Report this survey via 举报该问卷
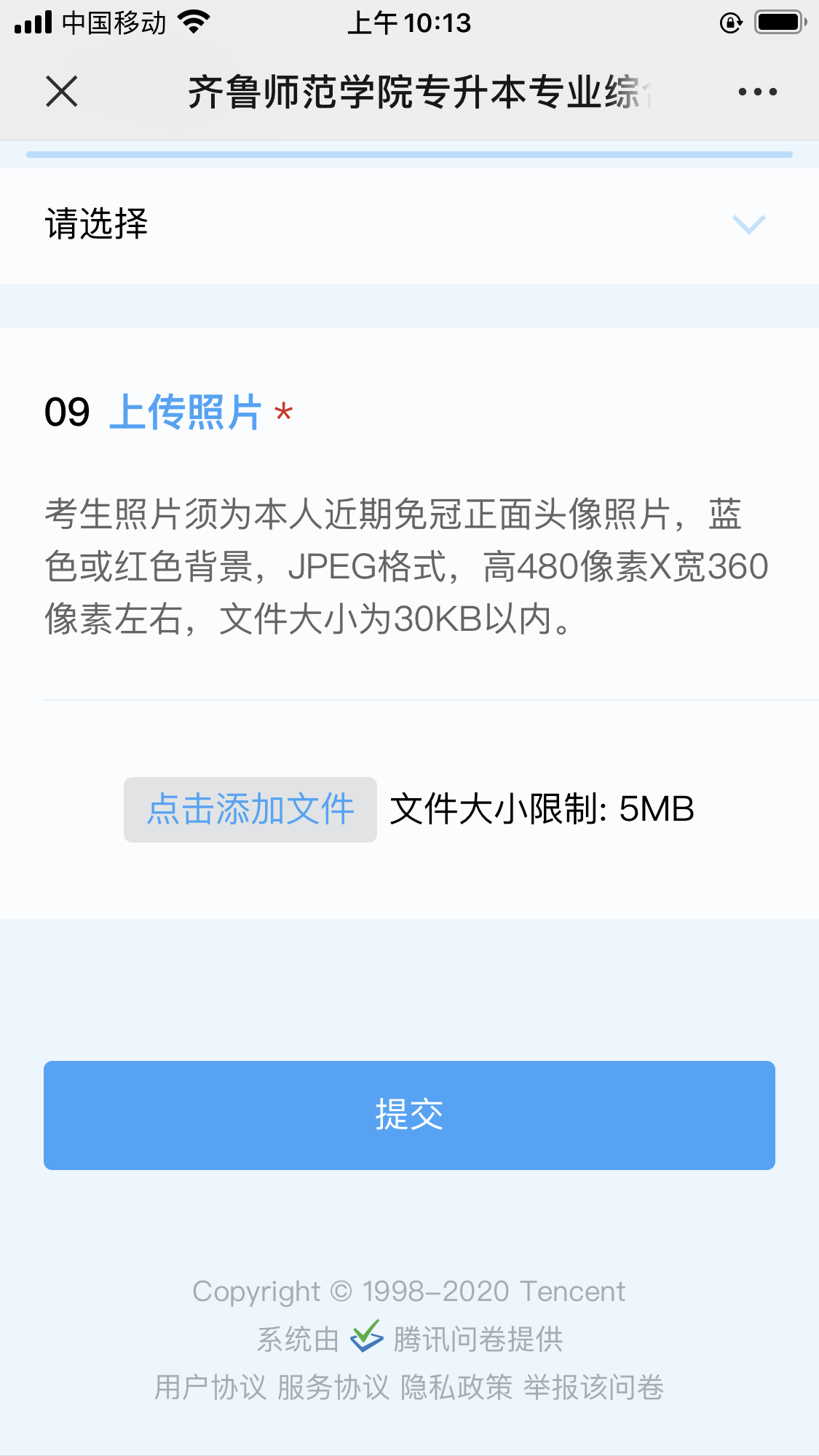Screen dimensions: 819x1456 (x=594, y=1388)
